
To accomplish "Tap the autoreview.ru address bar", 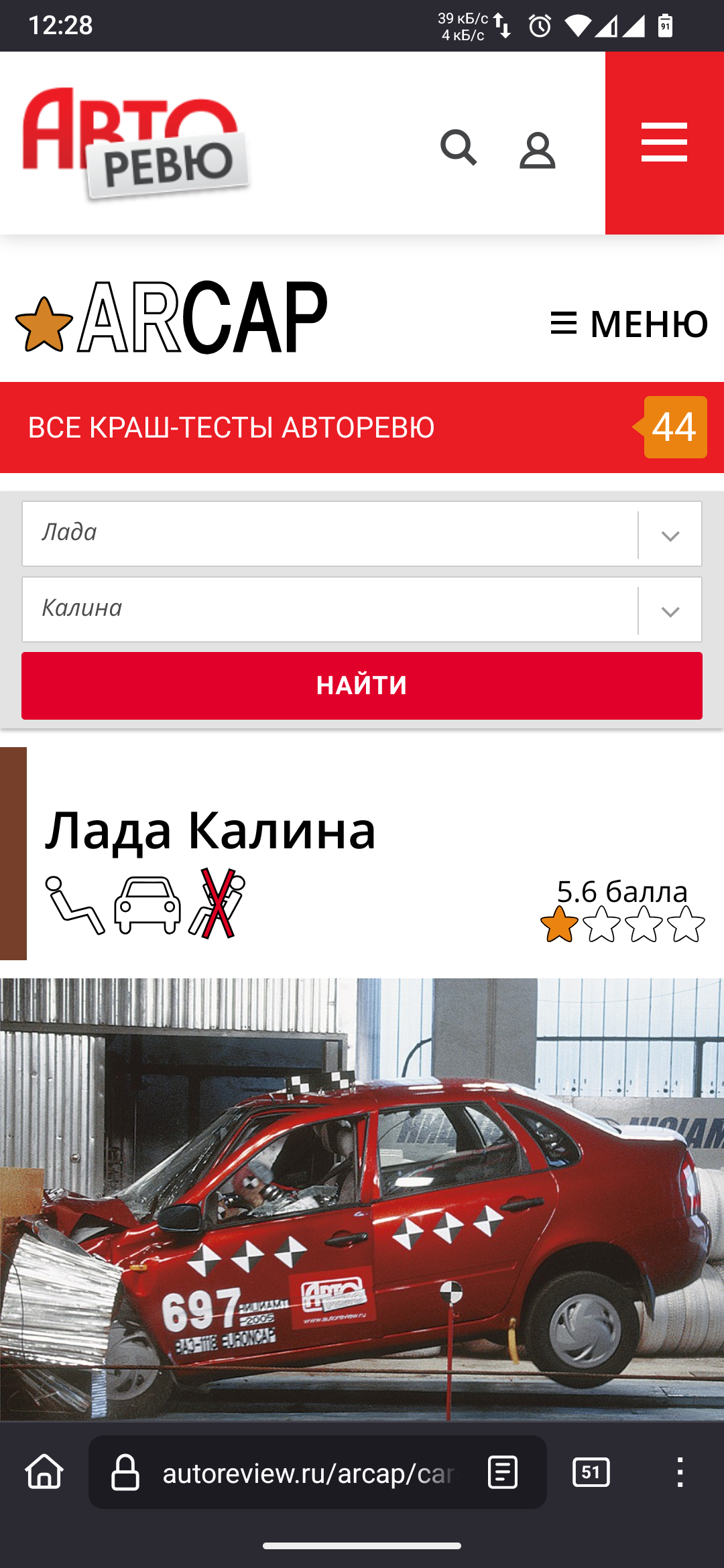I will point(308,1473).
